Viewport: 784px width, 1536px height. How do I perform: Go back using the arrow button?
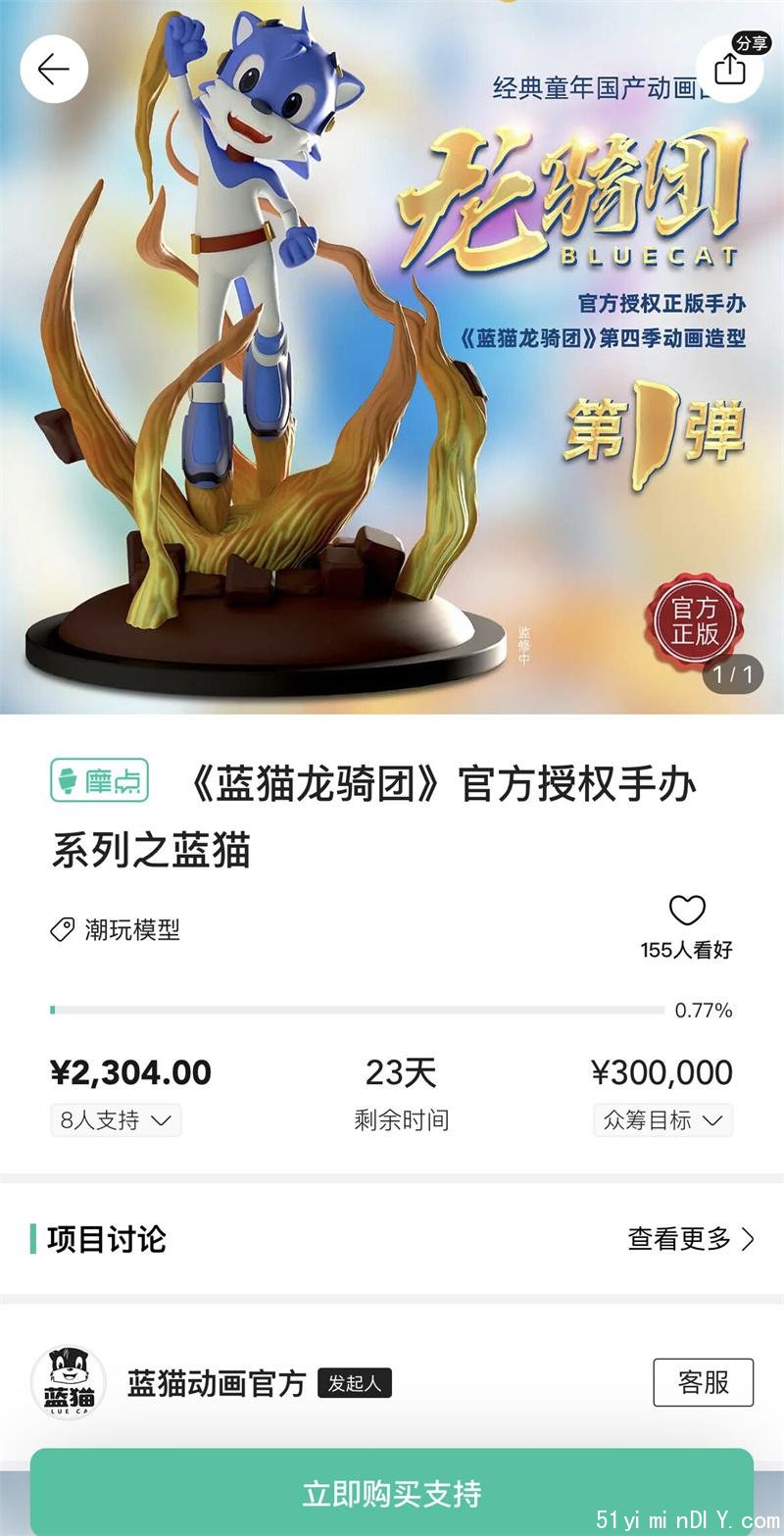[x=54, y=69]
